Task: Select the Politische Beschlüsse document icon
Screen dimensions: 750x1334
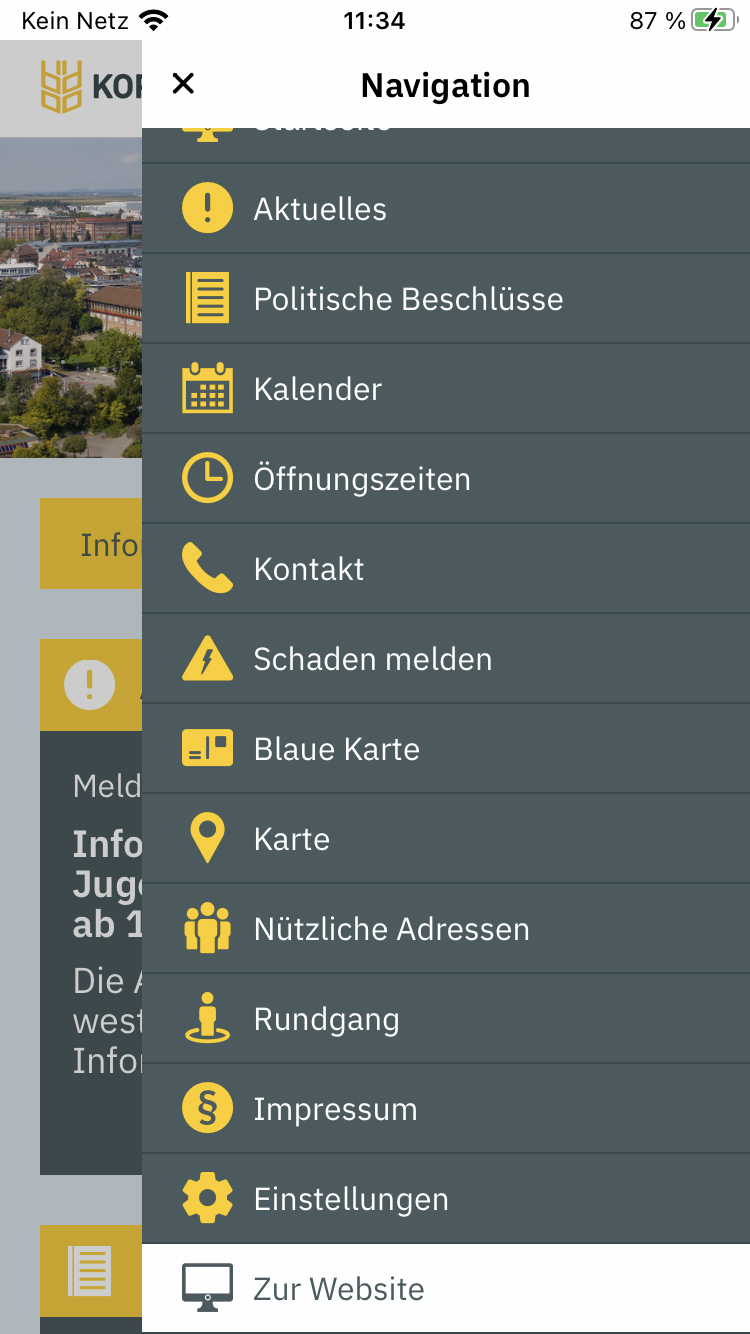Action: pos(207,298)
